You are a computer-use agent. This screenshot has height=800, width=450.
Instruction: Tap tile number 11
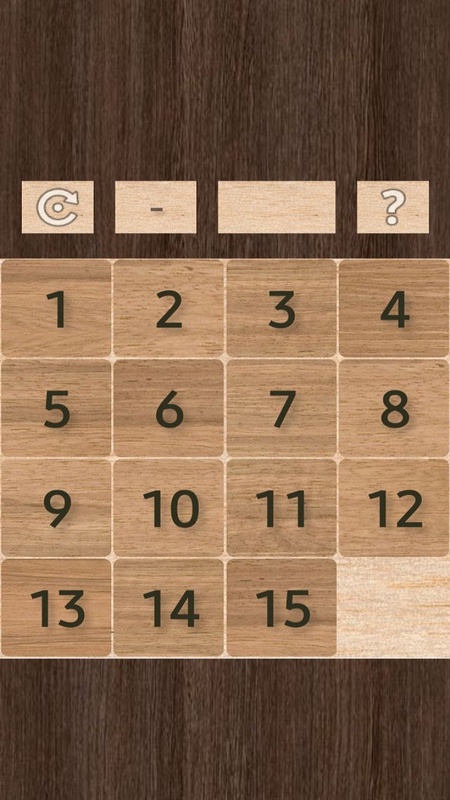[282, 508]
